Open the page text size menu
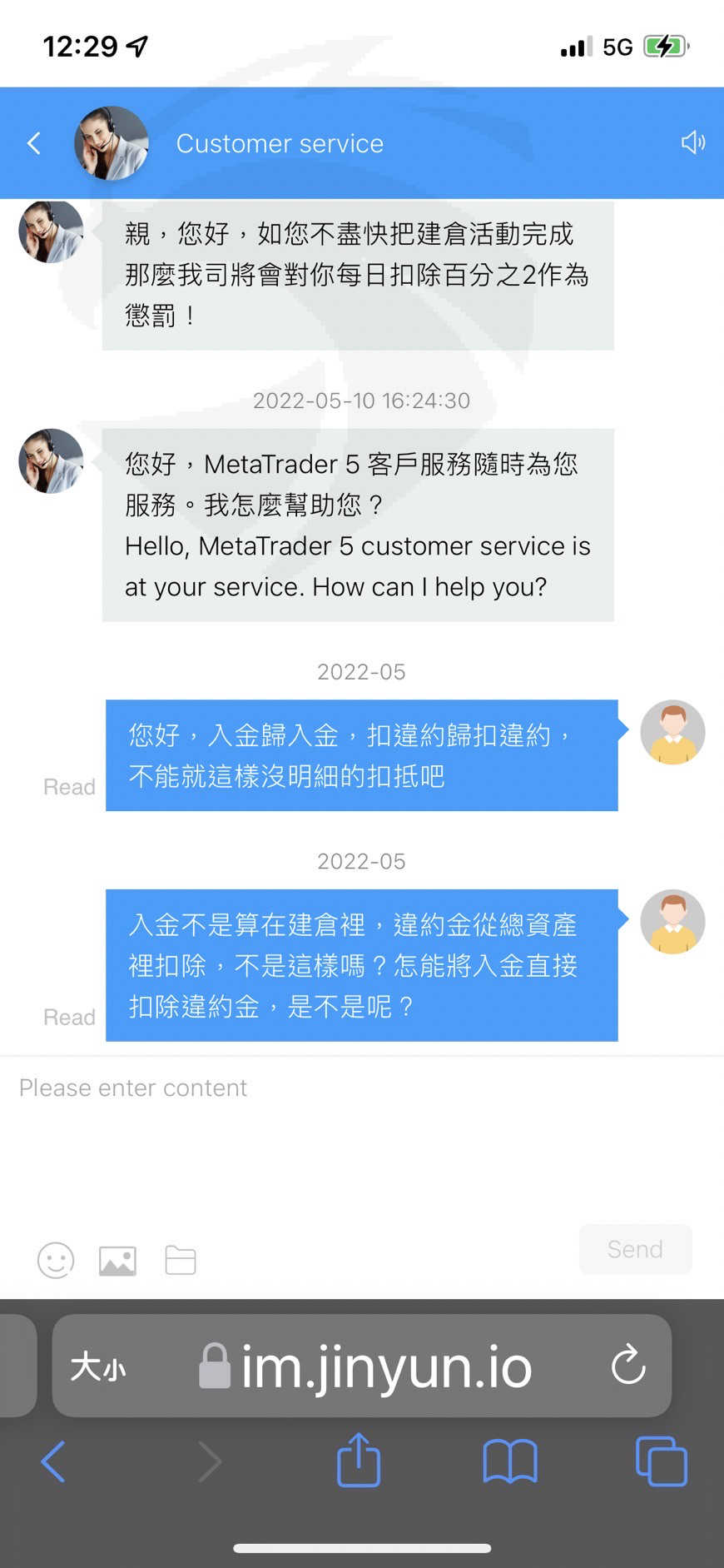Viewport: 724px width, 1568px height. tap(98, 1366)
